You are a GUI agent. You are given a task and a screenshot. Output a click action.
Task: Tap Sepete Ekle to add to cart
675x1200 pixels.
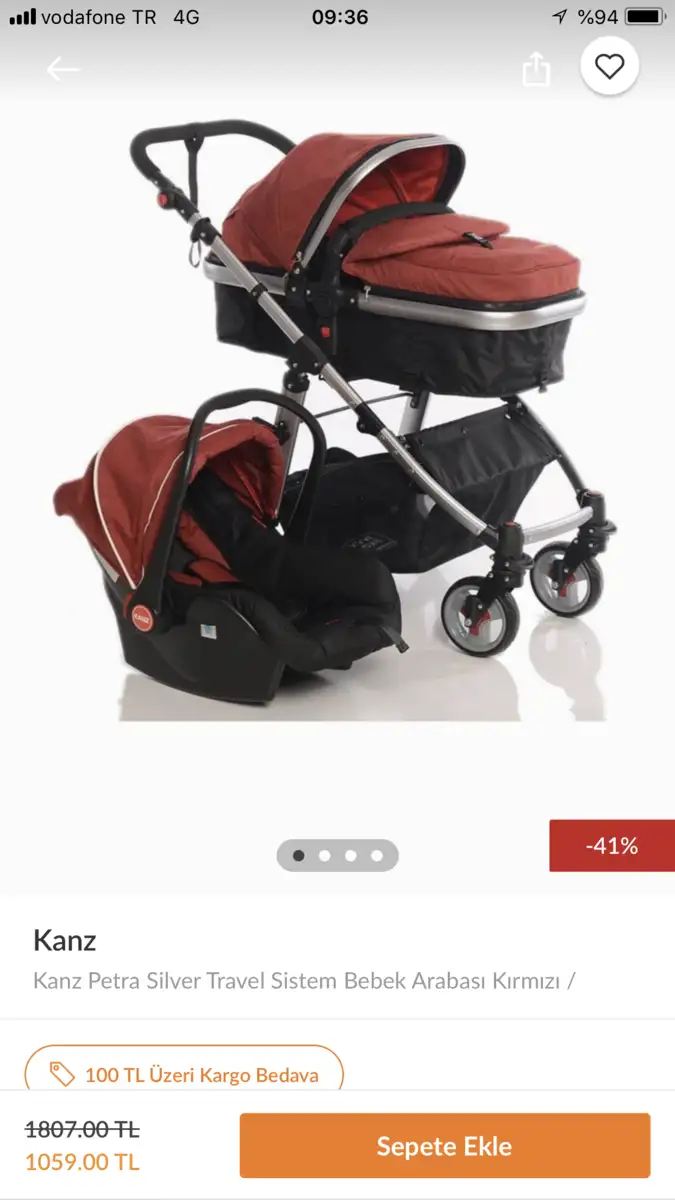click(445, 1146)
